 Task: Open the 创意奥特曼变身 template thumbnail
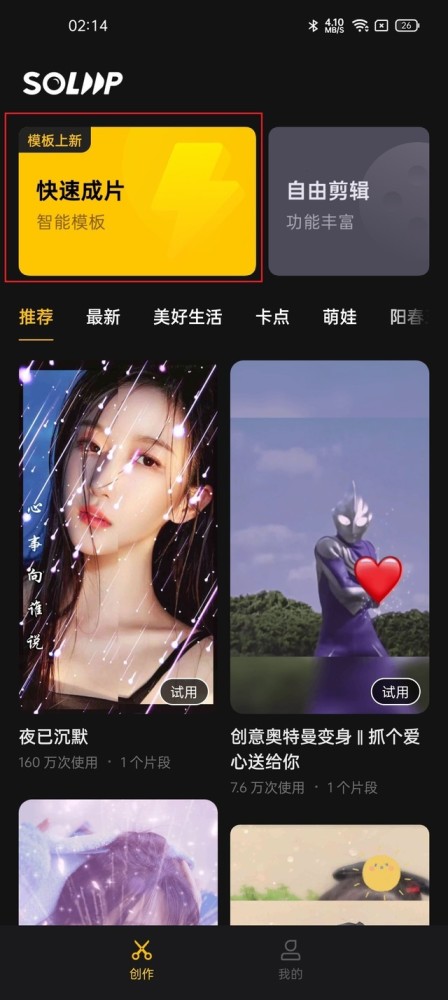coord(330,537)
